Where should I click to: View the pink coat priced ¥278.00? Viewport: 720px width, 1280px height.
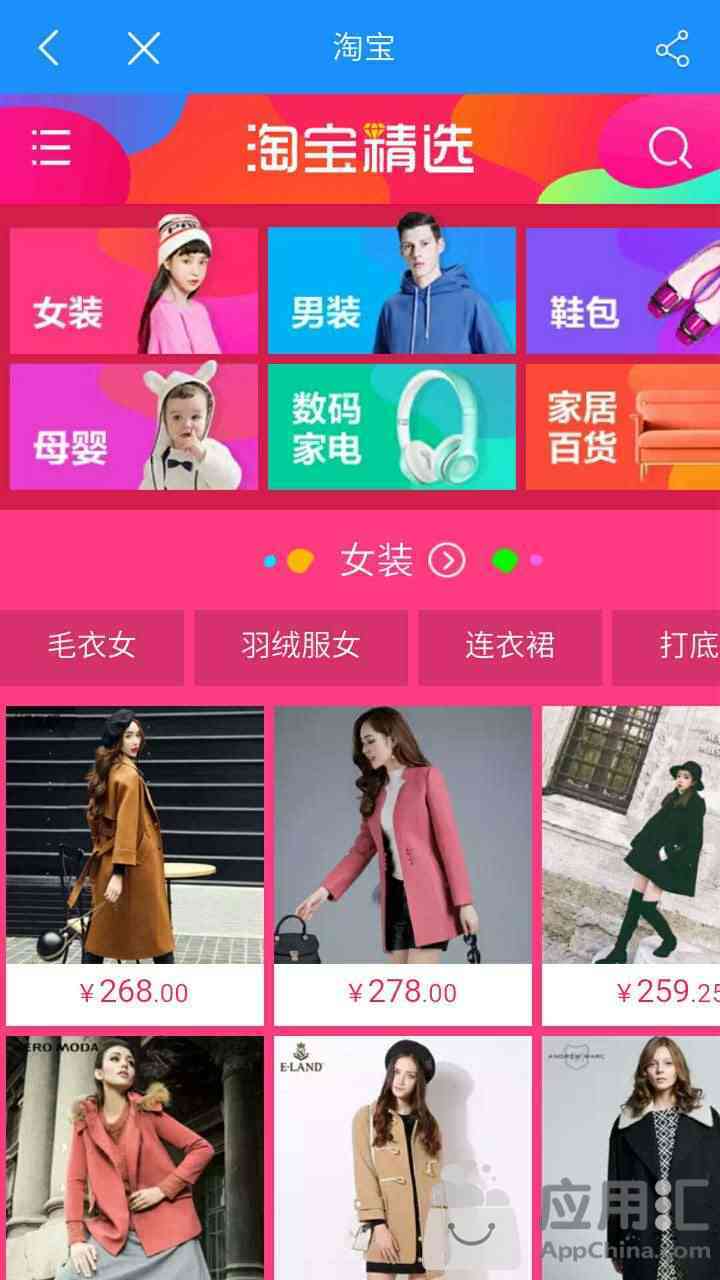(x=403, y=866)
